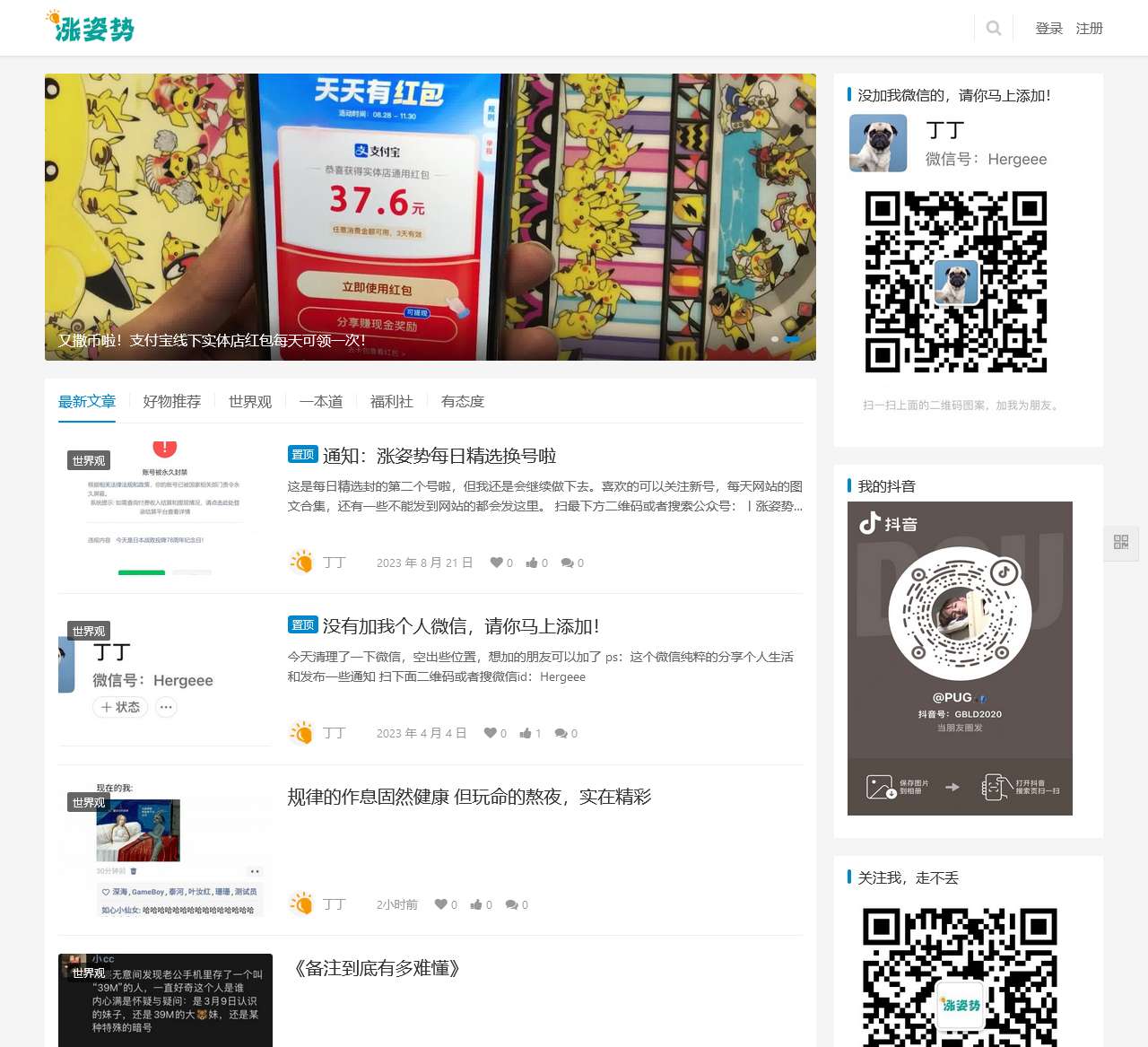
Task: Switch to the 世界观 tab
Action: click(249, 401)
